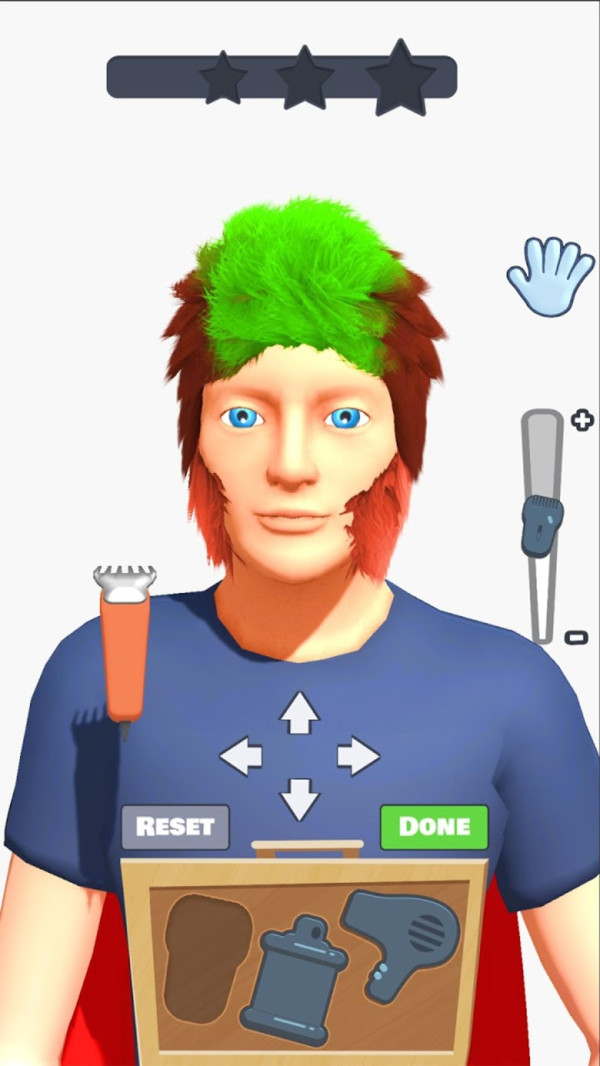Rotate the head with the up arrow

pos(299,711)
